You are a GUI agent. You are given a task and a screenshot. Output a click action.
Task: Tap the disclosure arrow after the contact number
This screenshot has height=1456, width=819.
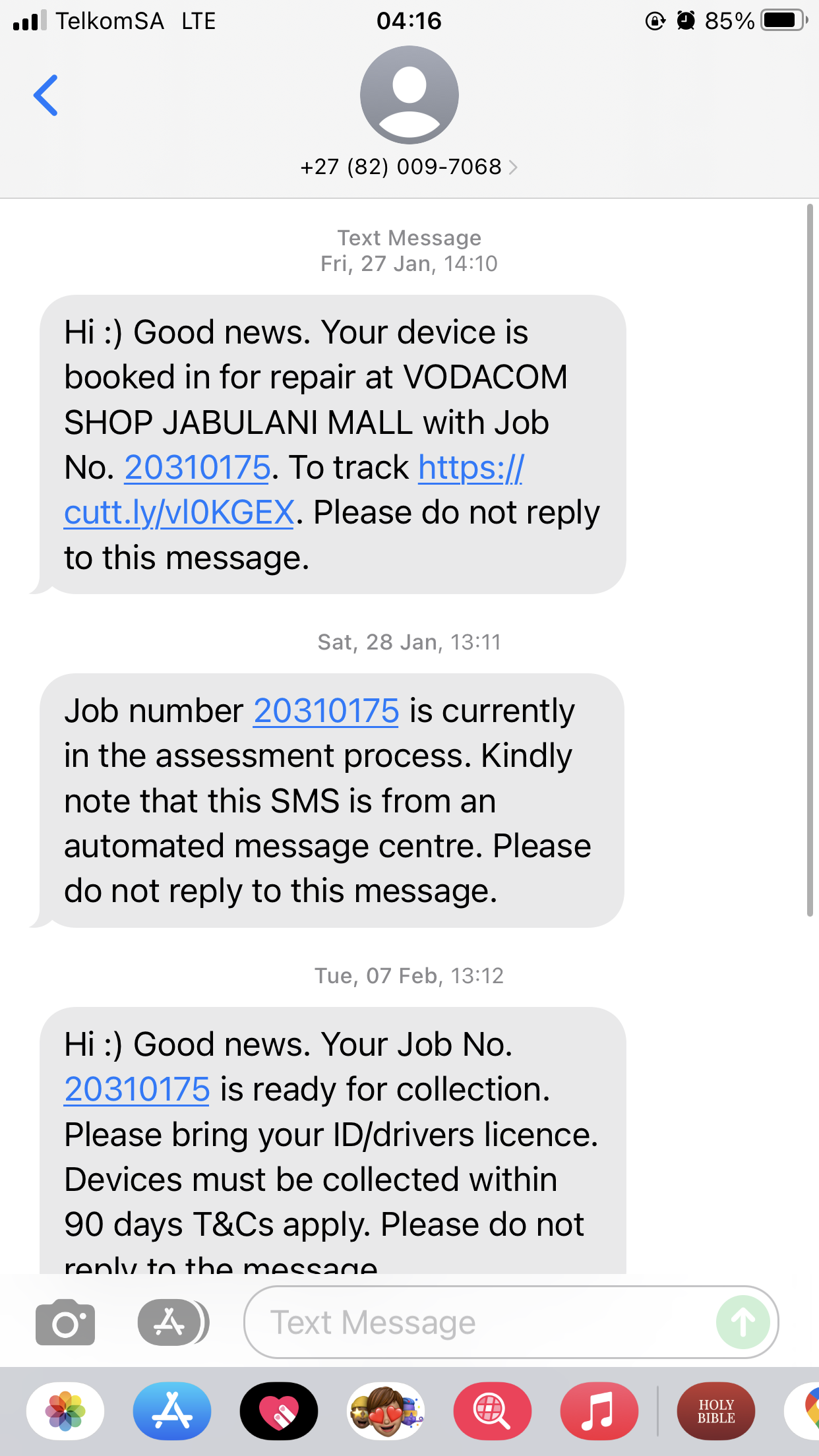point(514,167)
